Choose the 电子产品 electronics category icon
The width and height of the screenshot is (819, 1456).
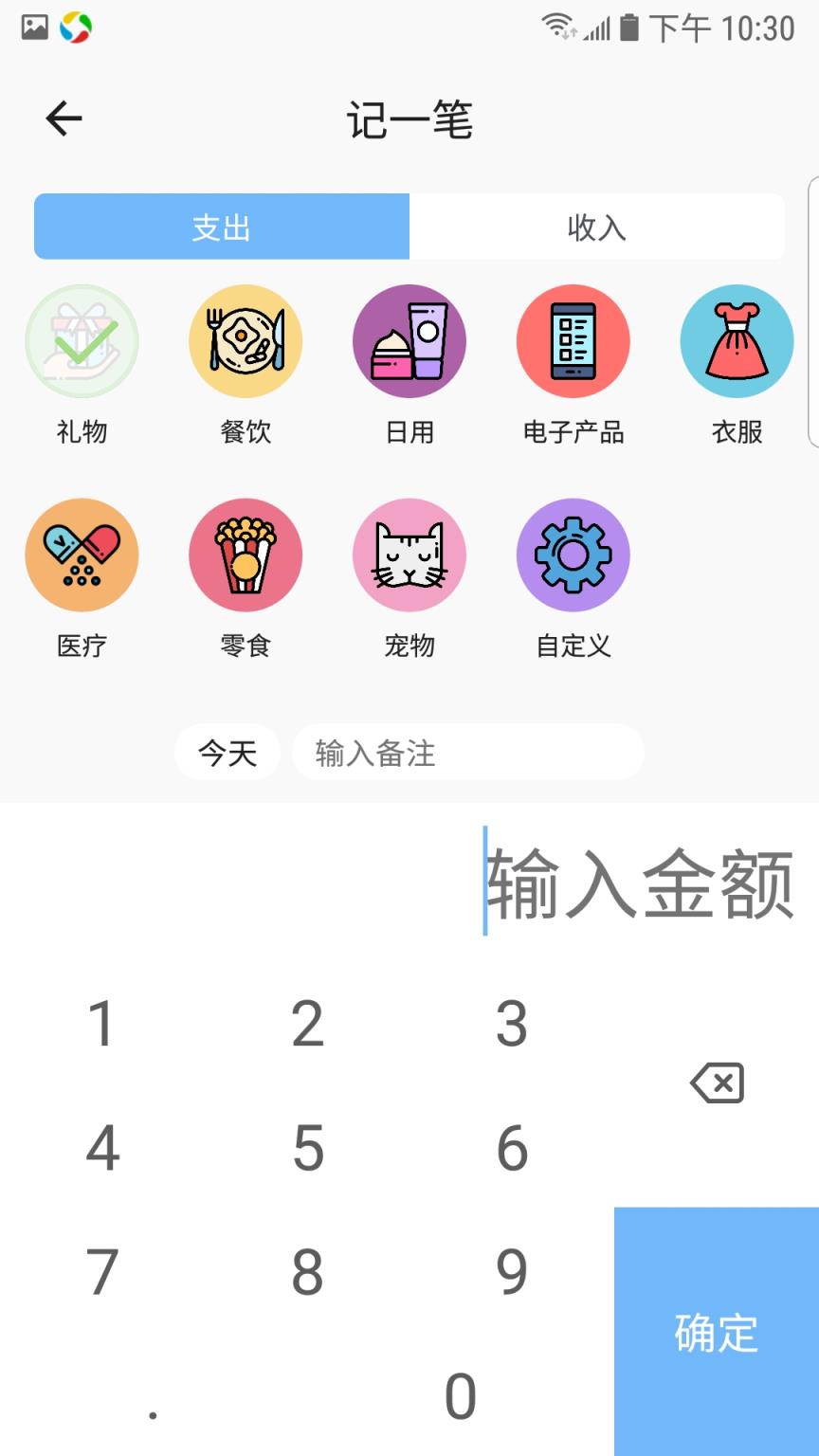573,341
